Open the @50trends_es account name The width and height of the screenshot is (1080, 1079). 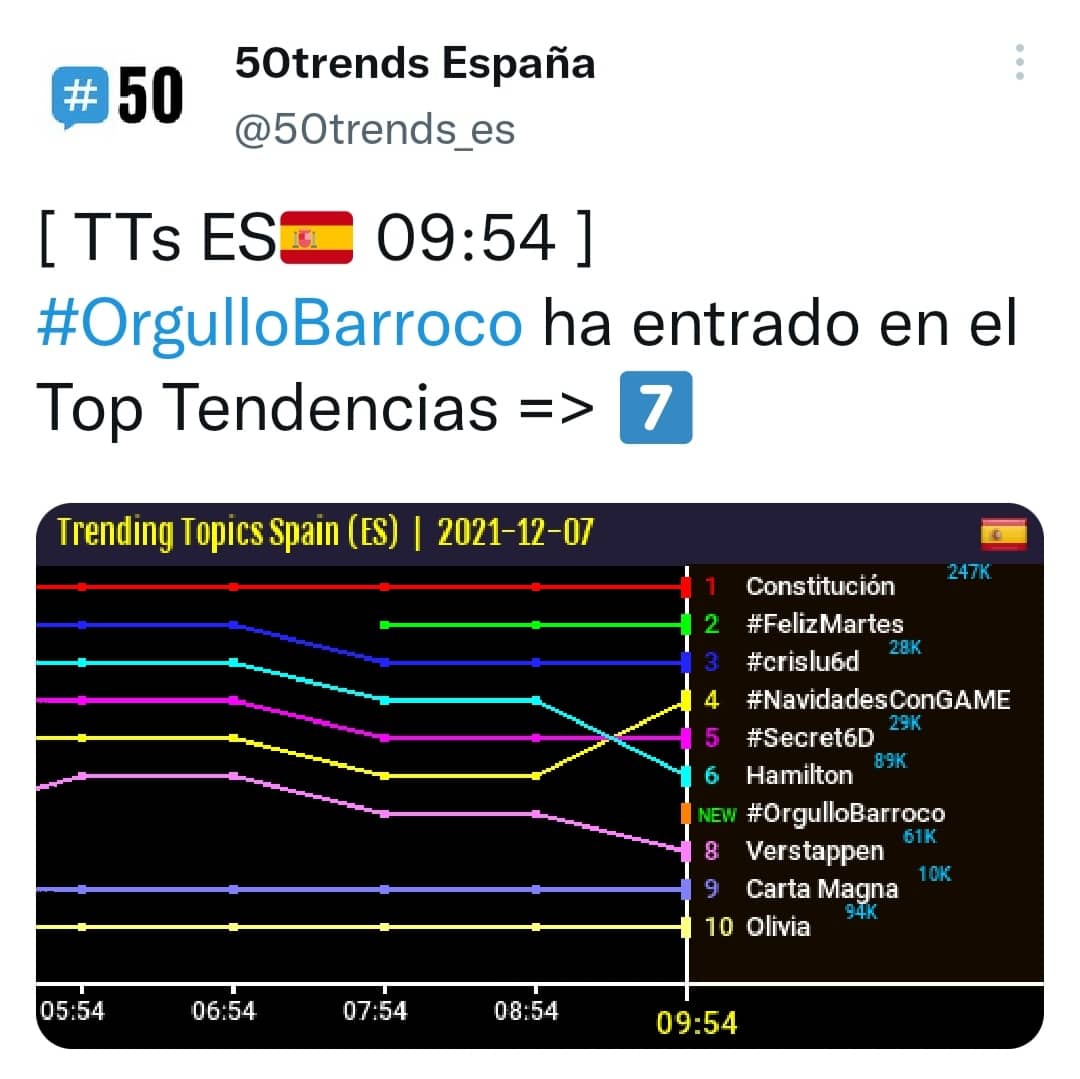374,129
